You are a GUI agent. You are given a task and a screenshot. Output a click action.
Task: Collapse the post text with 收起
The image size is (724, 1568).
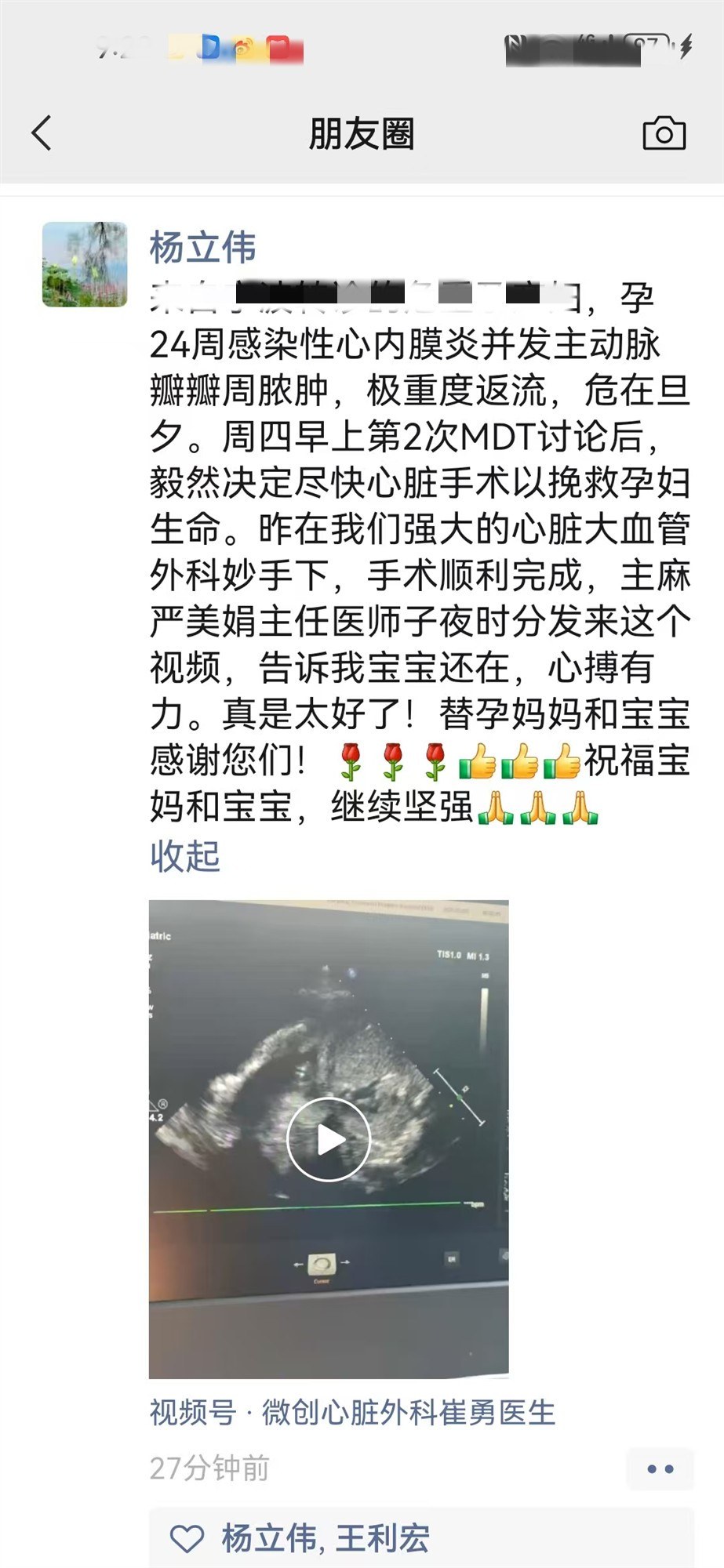185,855
